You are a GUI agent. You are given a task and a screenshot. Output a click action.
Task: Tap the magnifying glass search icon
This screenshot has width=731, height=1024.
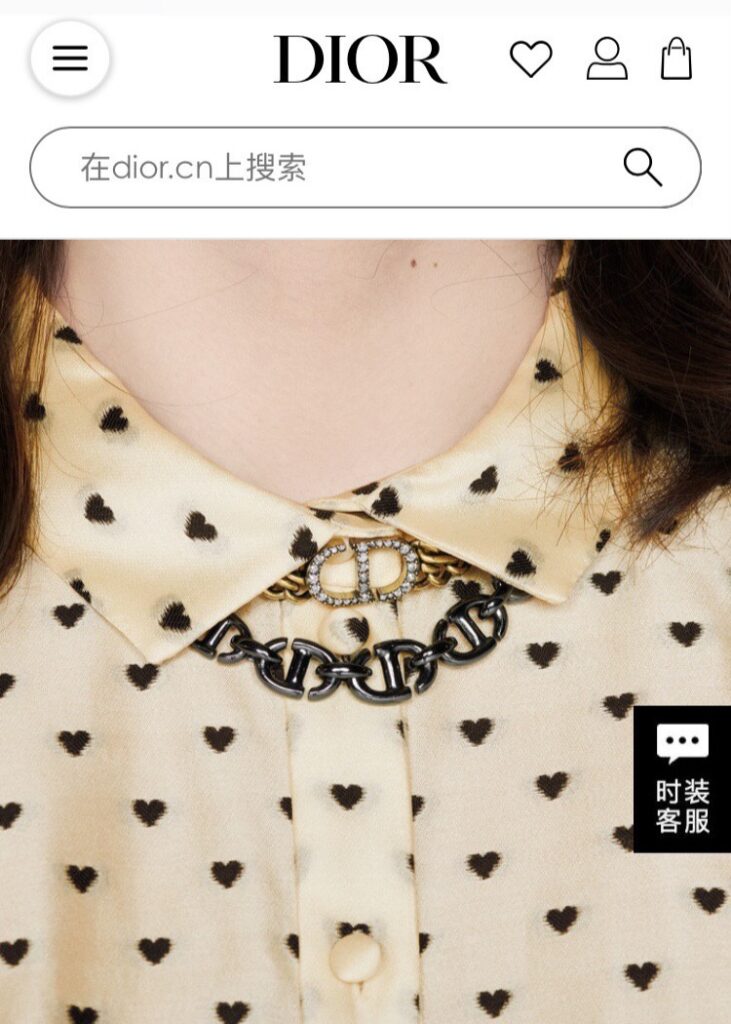(x=643, y=167)
